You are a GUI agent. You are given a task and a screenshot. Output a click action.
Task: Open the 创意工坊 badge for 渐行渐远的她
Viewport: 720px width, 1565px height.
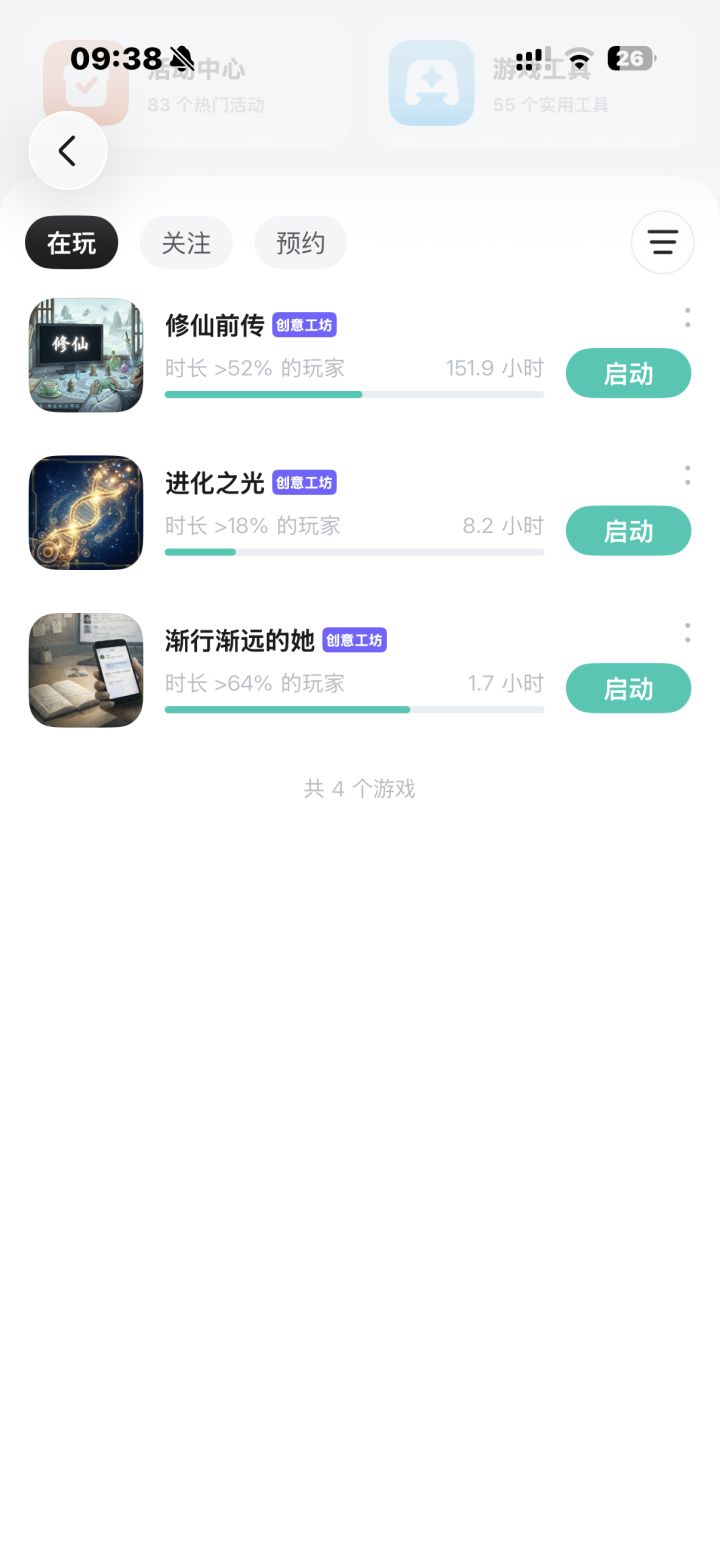355,640
